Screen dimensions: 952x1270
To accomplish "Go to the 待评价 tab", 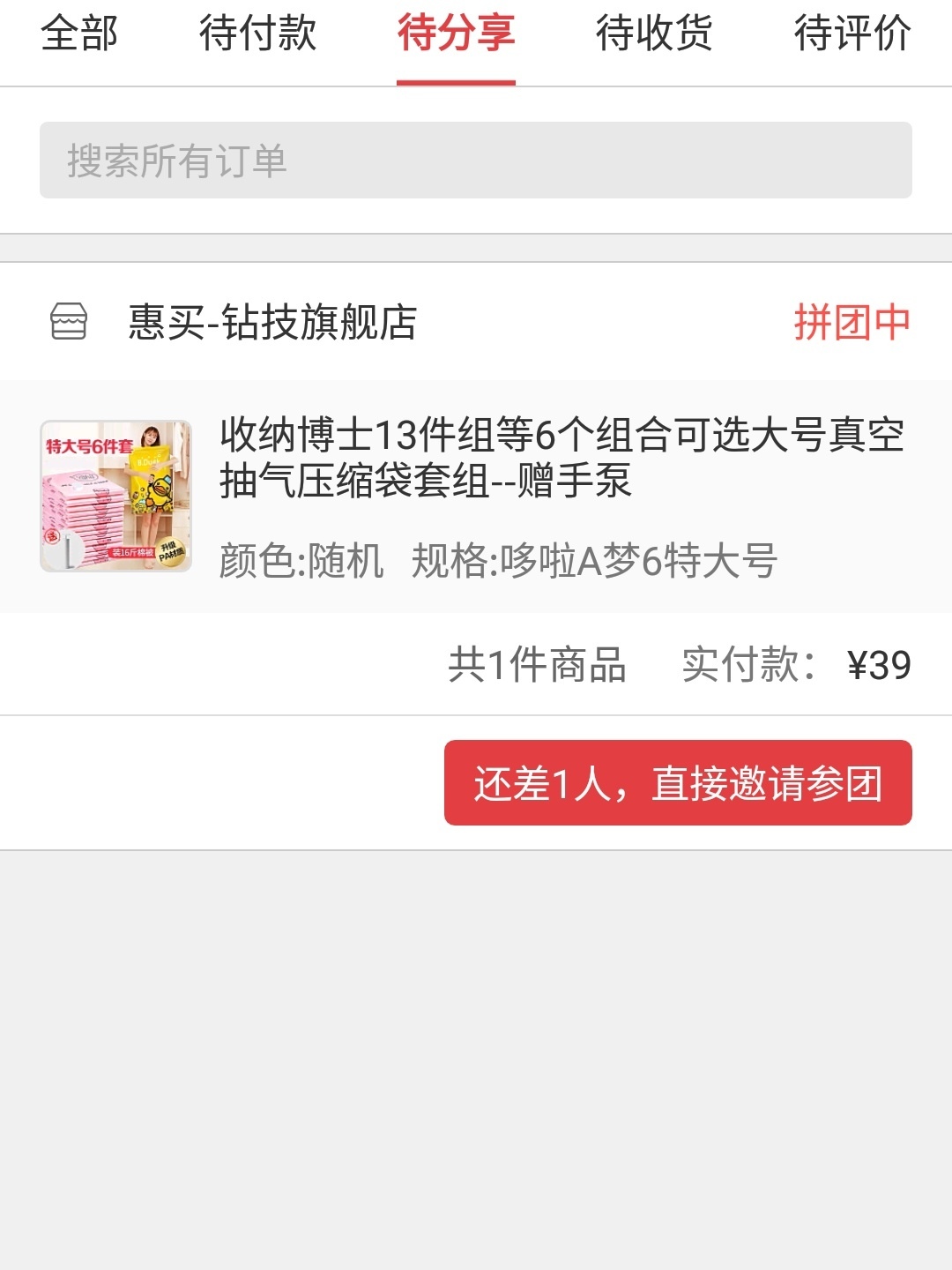I will (852, 35).
